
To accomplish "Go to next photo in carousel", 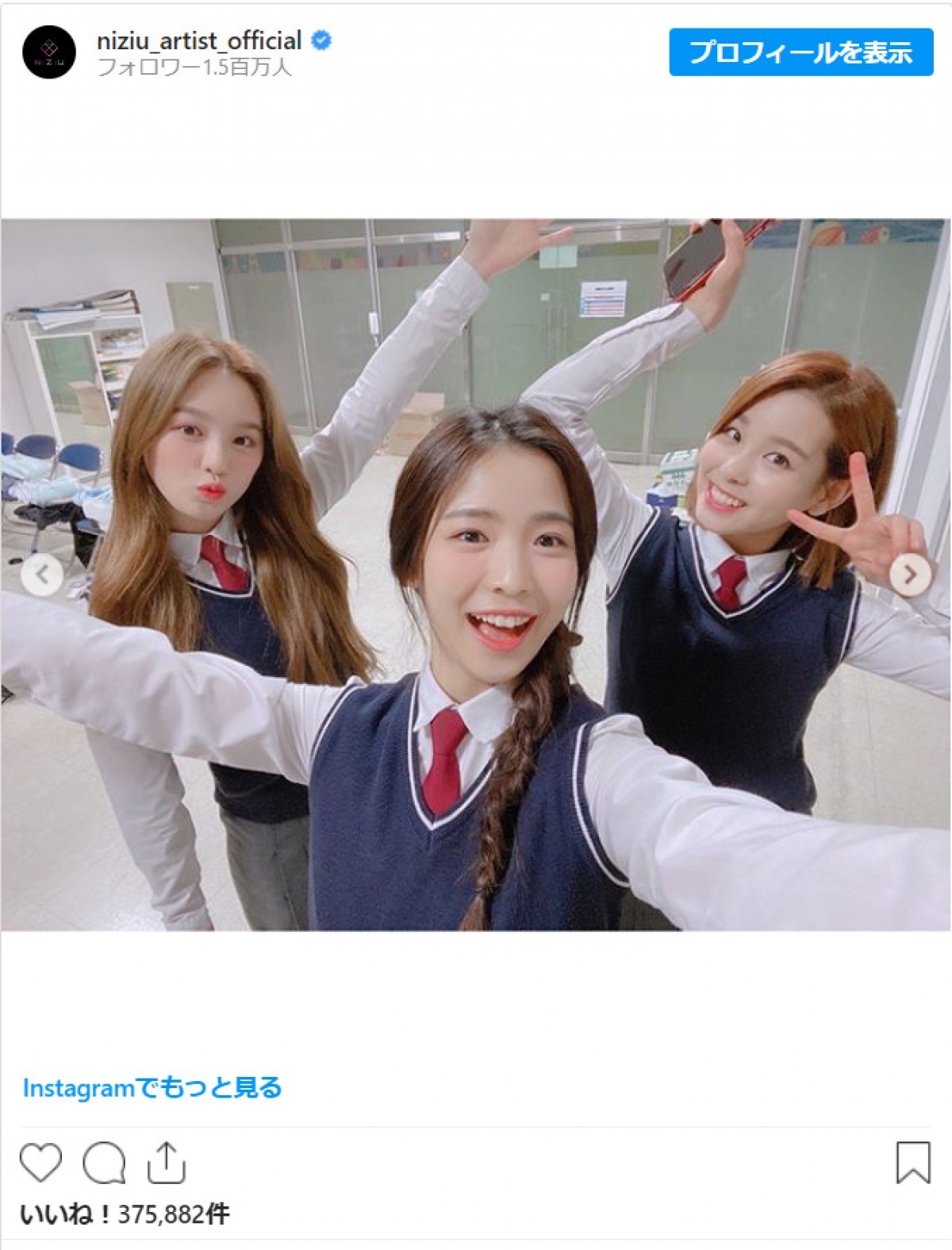I will pos(909,574).
